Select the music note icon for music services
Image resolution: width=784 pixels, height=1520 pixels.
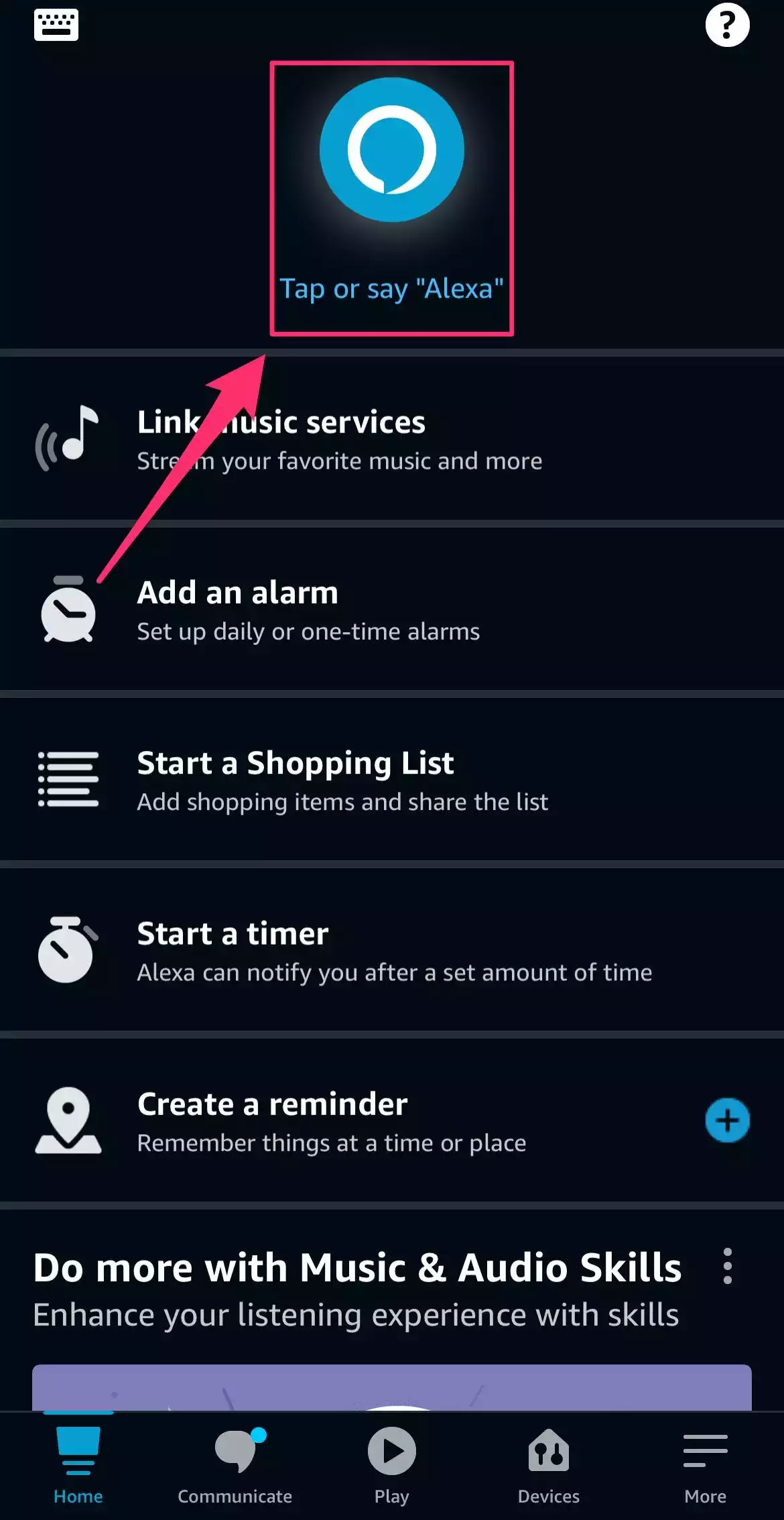[67, 439]
